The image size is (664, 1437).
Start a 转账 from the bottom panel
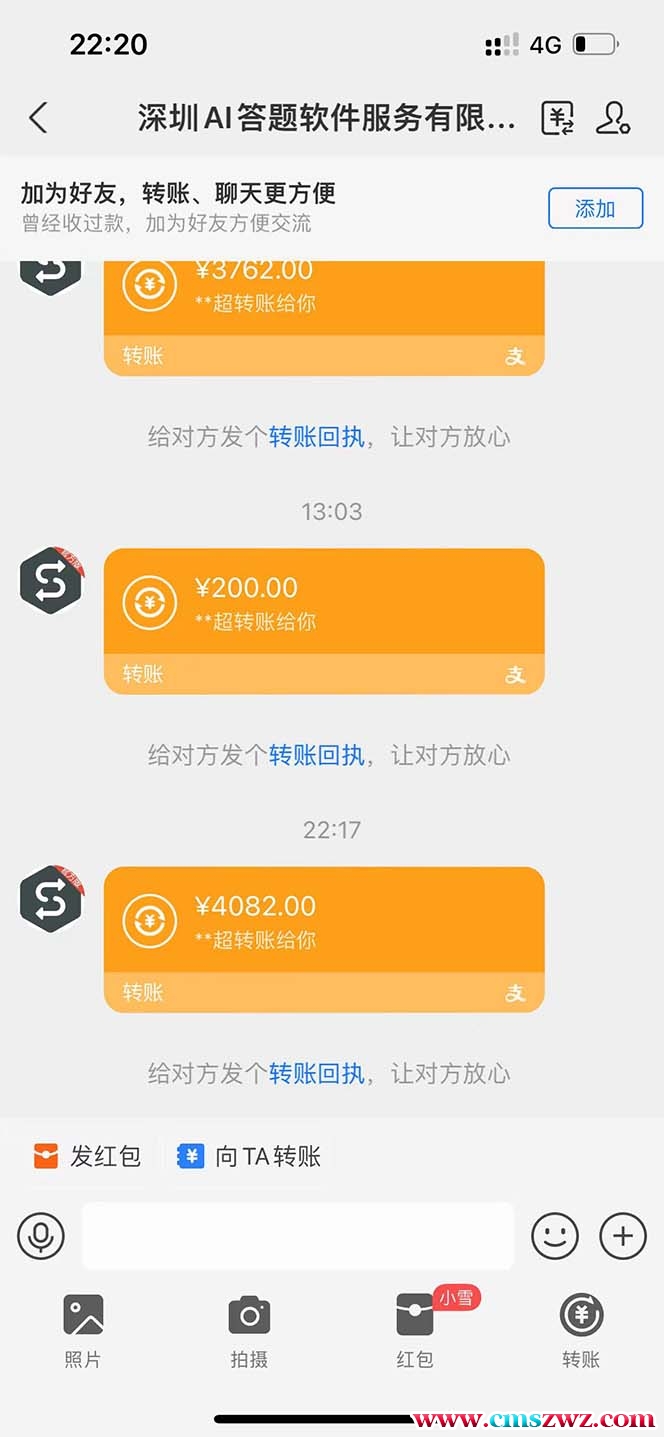pos(581,1330)
